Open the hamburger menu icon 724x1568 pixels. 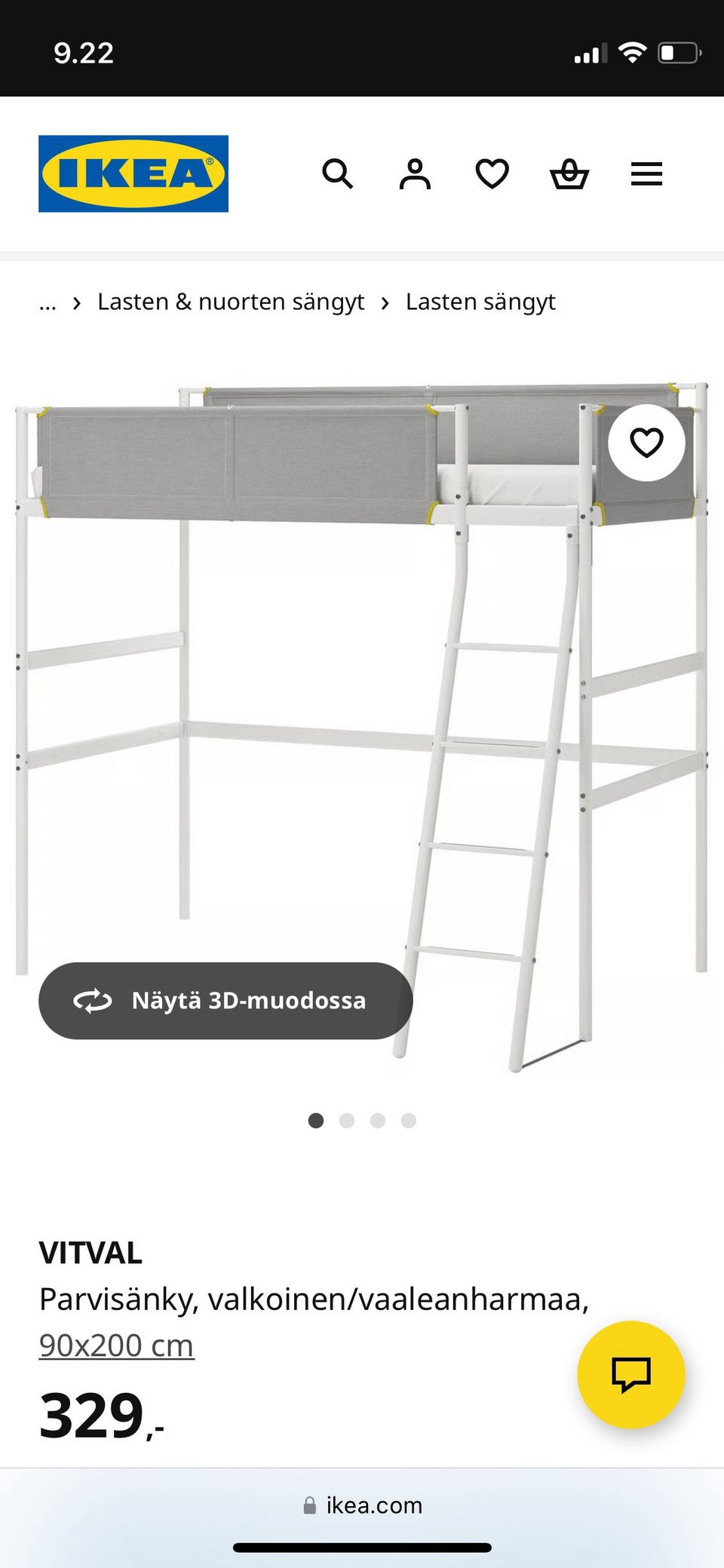646,173
